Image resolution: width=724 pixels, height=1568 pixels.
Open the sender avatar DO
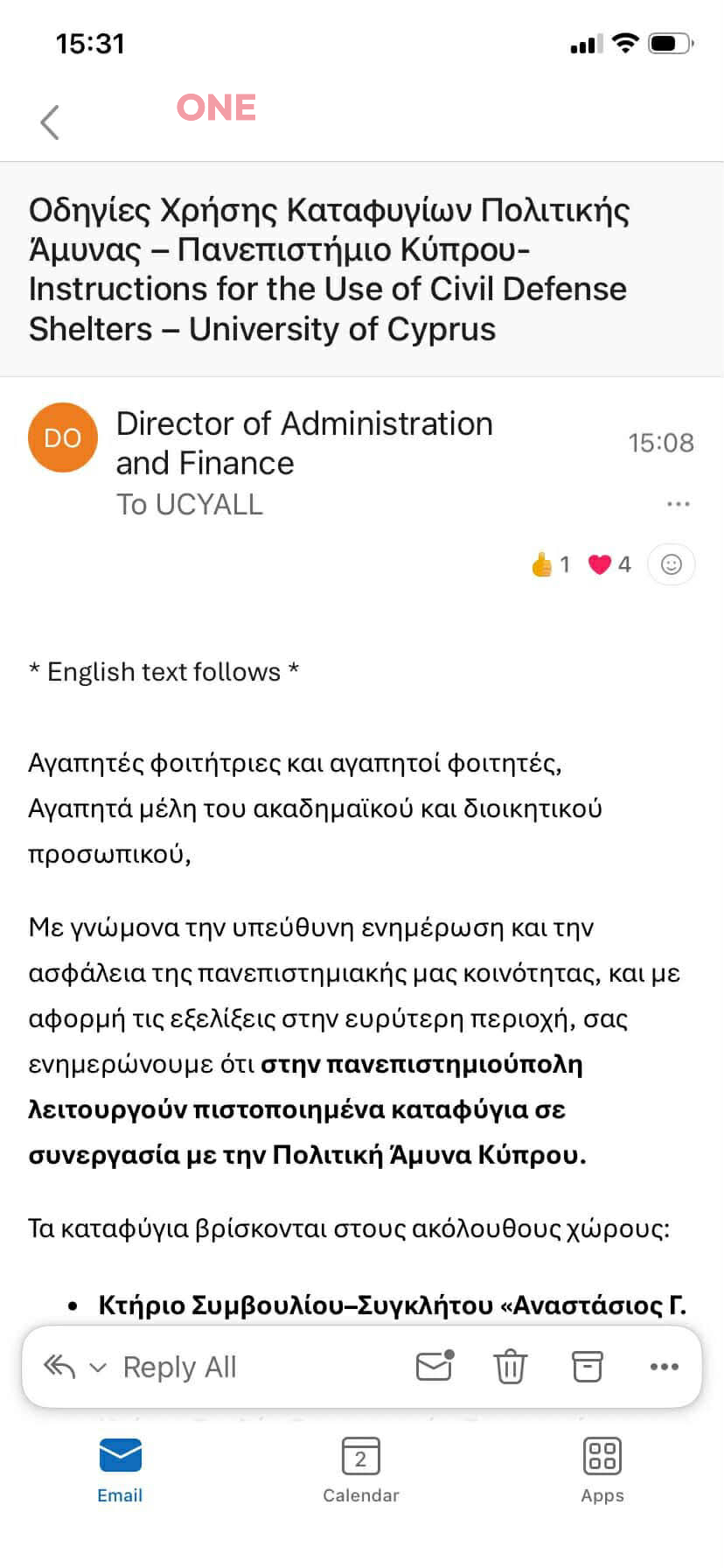[x=63, y=437]
